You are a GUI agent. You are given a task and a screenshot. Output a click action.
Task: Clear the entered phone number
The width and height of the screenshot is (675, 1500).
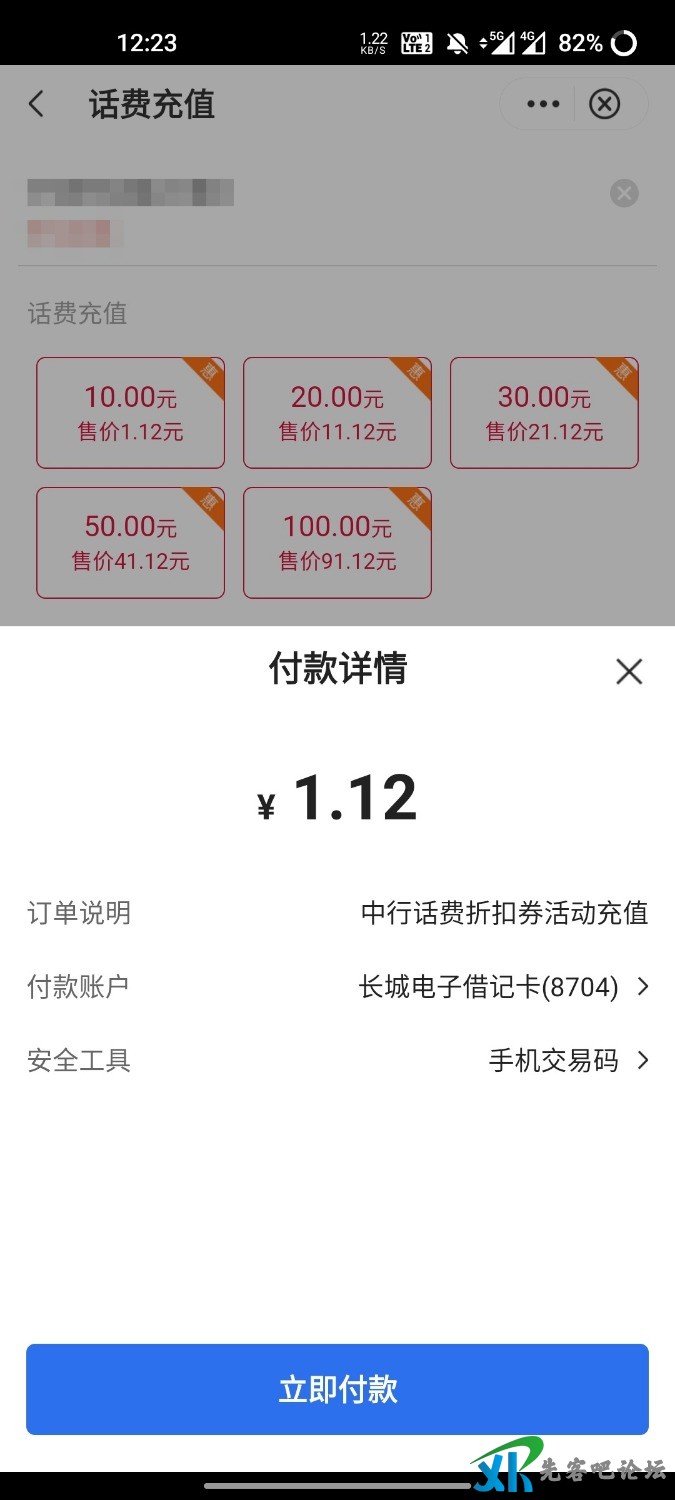pos(624,193)
